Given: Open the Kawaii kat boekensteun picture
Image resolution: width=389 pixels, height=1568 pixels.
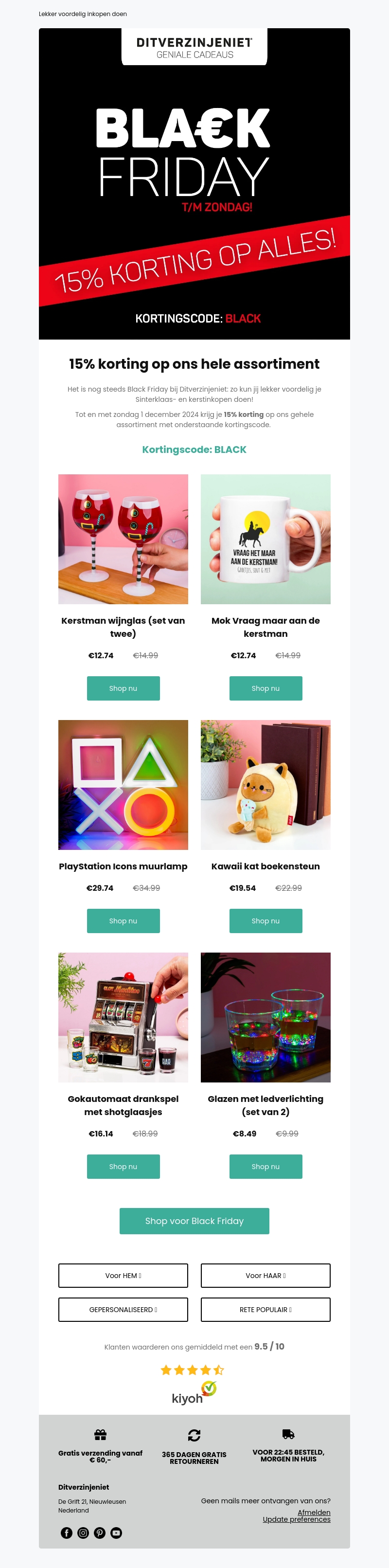Looking at the screenshot, I should [x=265, y=785].
